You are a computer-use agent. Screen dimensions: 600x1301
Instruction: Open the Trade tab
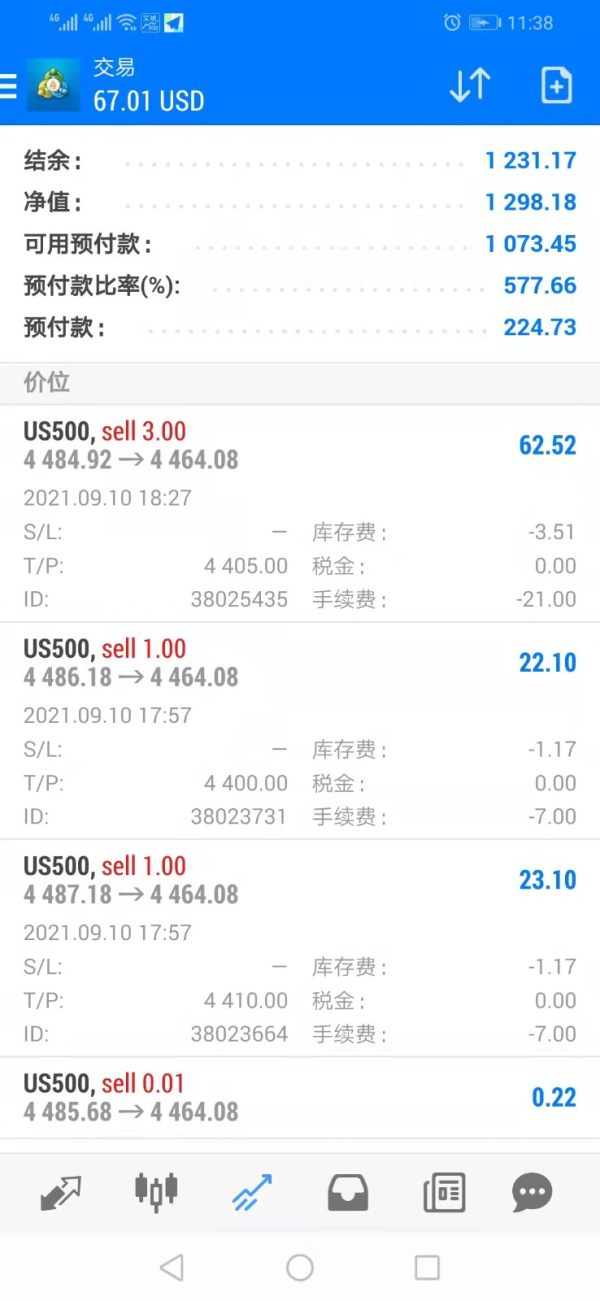250,1192
